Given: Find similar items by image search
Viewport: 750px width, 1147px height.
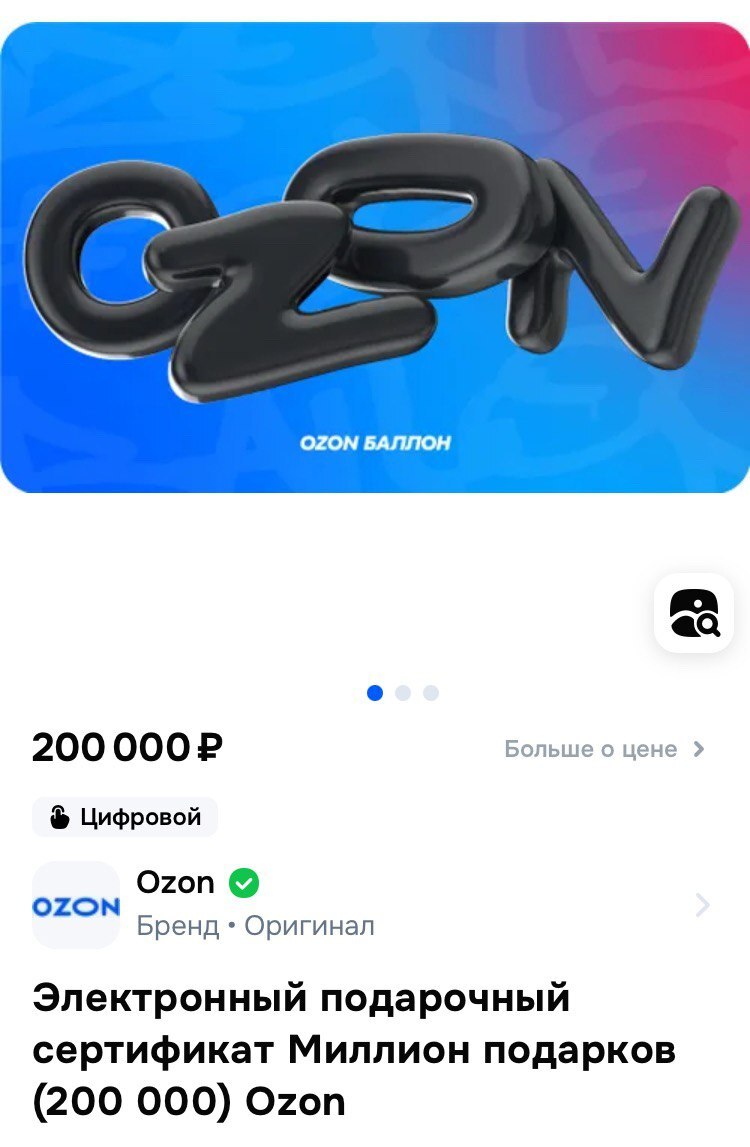Looking at the screenshot, I should 694,613.
